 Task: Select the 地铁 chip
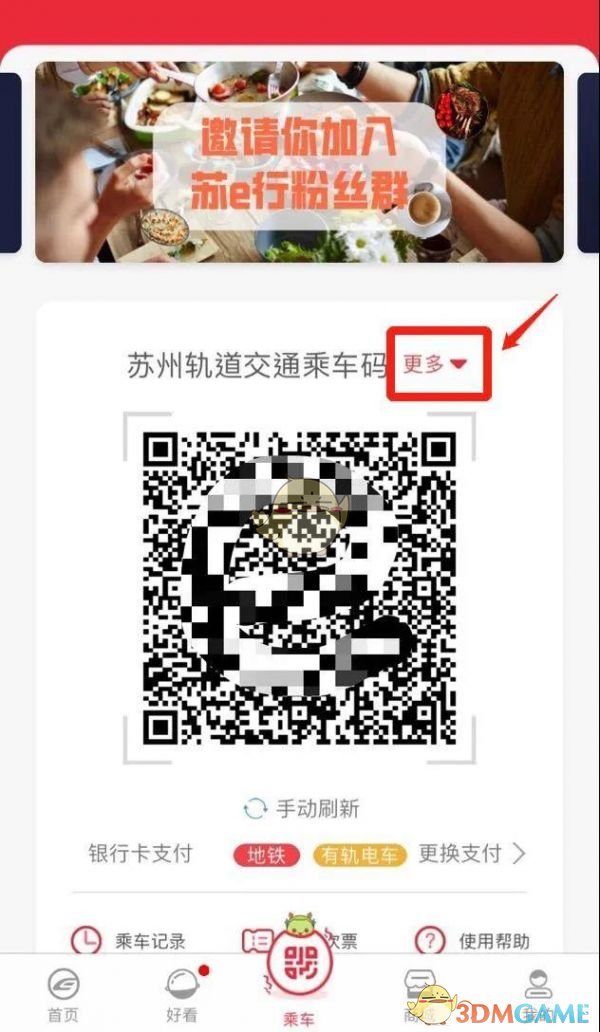pos(267,854)
